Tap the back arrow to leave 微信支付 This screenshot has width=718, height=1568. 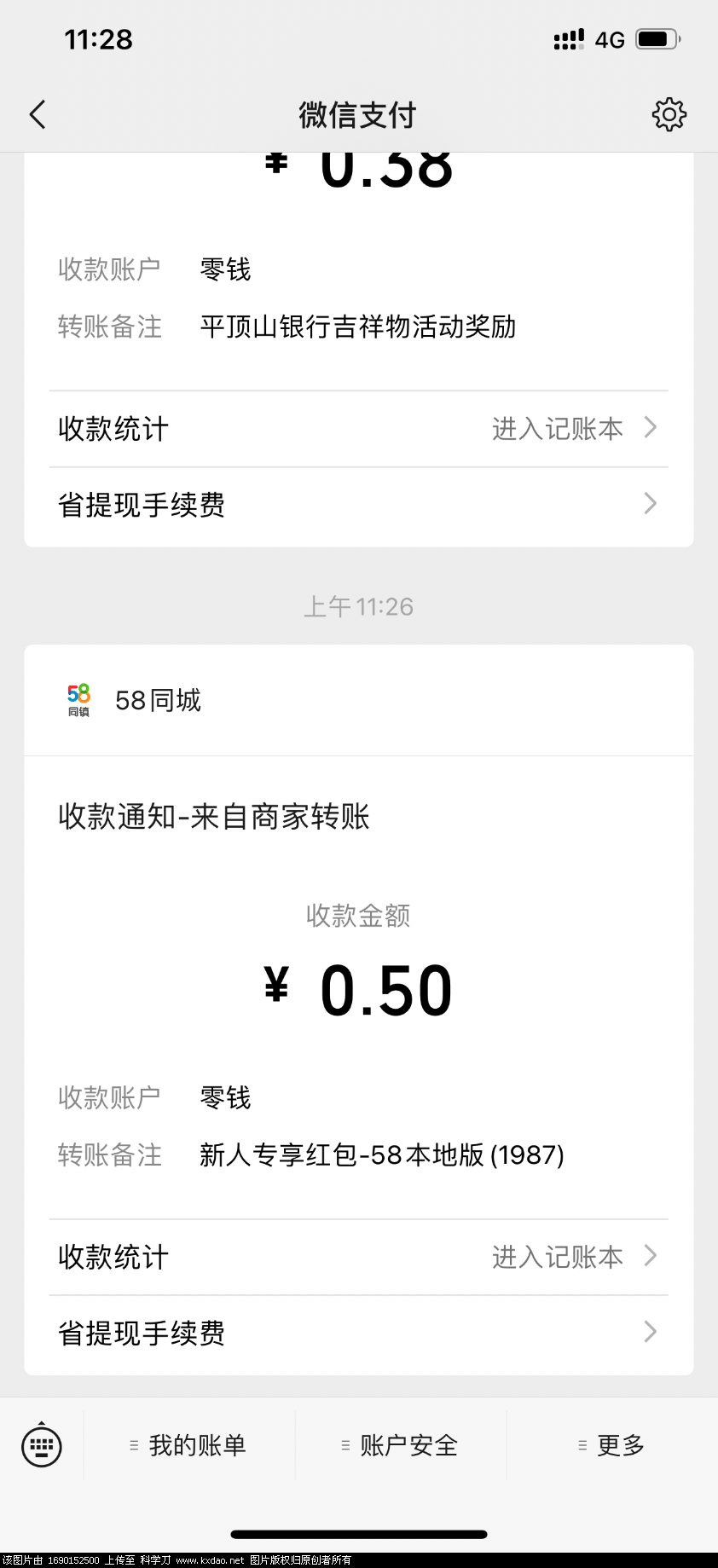pyautogui.click(x=38, y=113)
